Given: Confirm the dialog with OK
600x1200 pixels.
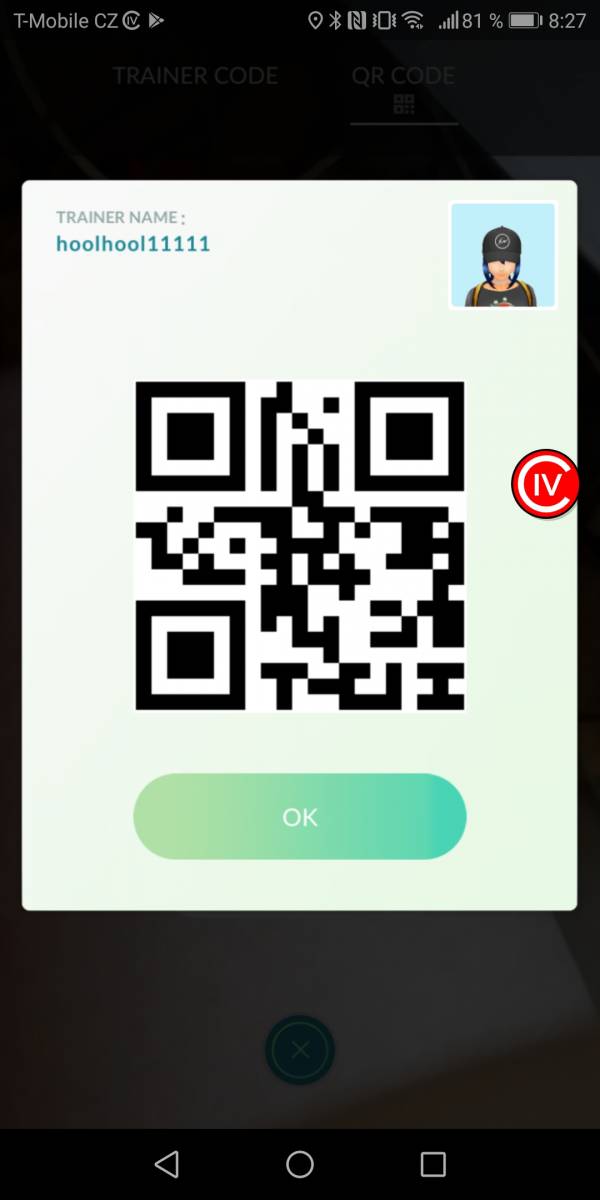Looking at the screenshot, I should pyautogui.click(x=299, y=816).
